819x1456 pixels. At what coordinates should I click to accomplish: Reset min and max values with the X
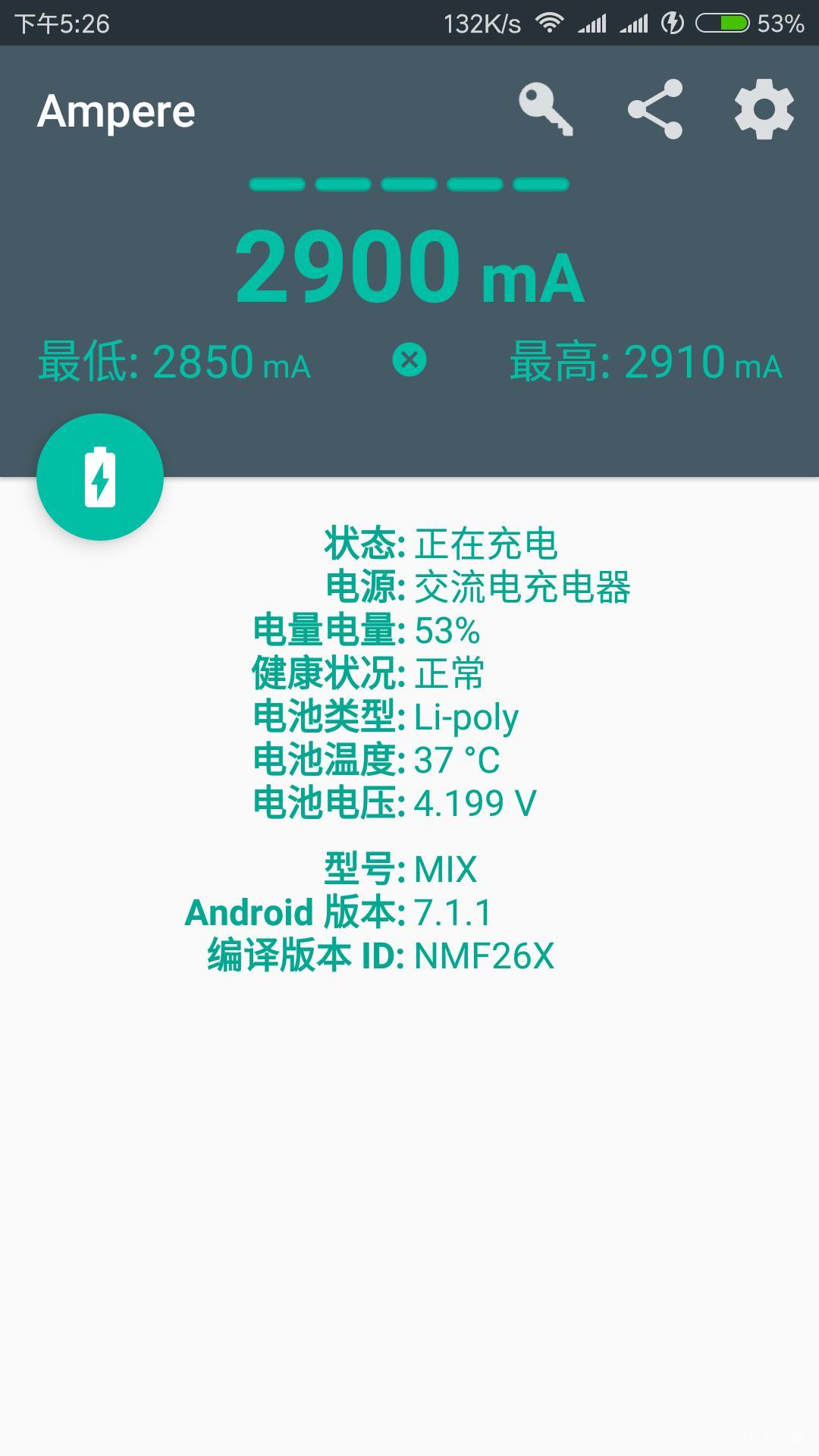tap(409, 359)
